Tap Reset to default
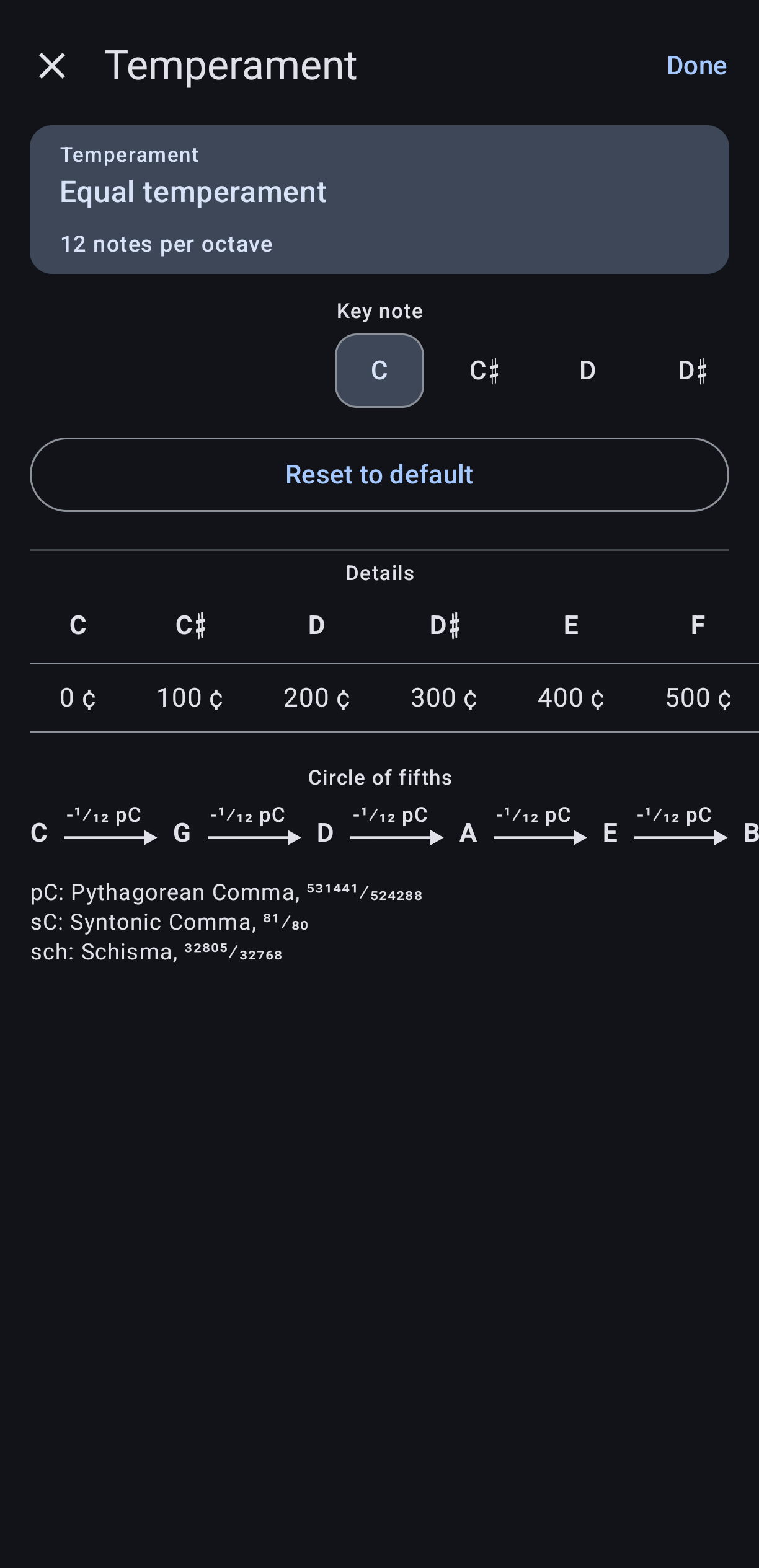This screenshot has height=1568, width=759. click(x=379, y=475)
